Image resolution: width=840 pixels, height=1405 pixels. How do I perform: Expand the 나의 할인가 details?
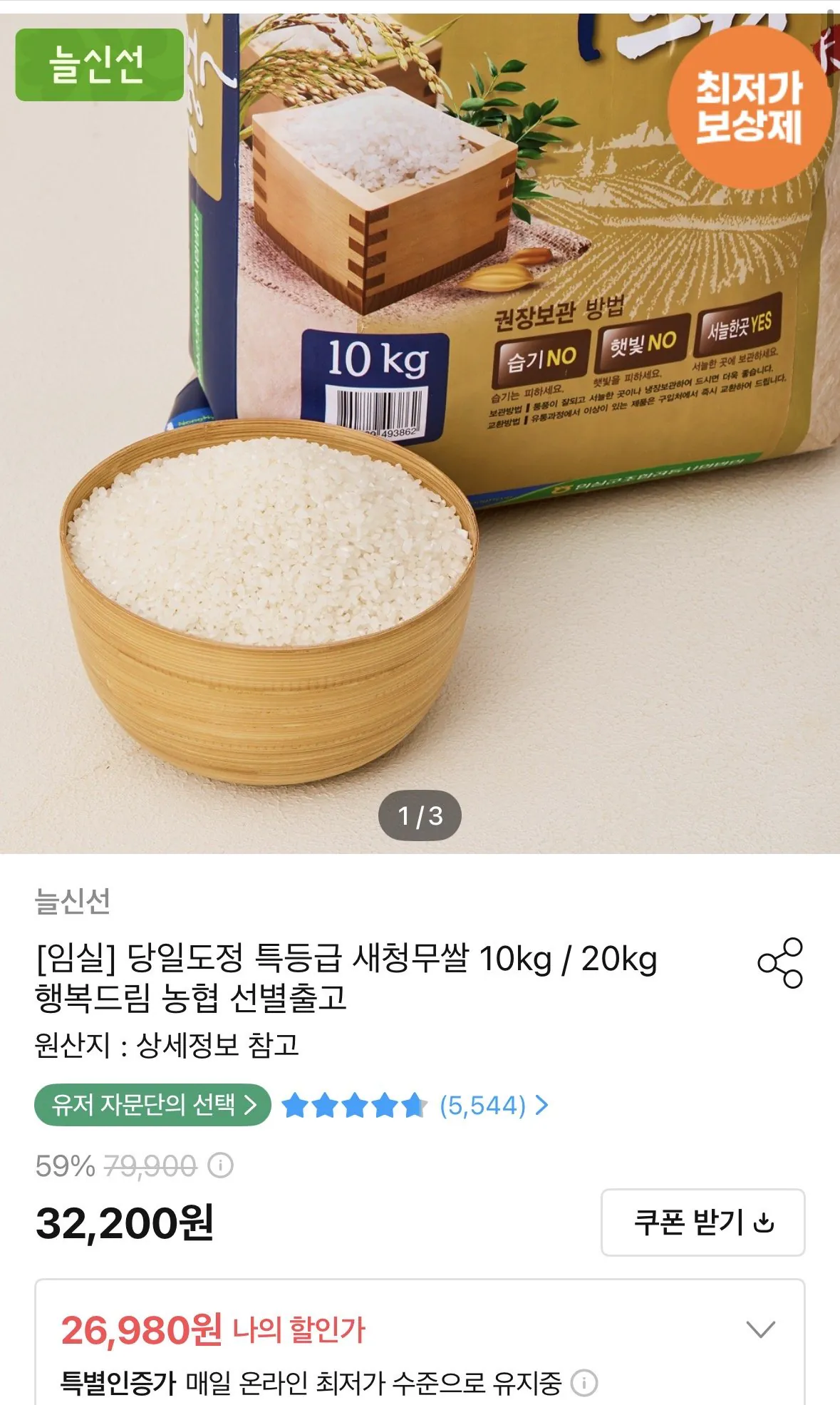(x=760, y=1329)
